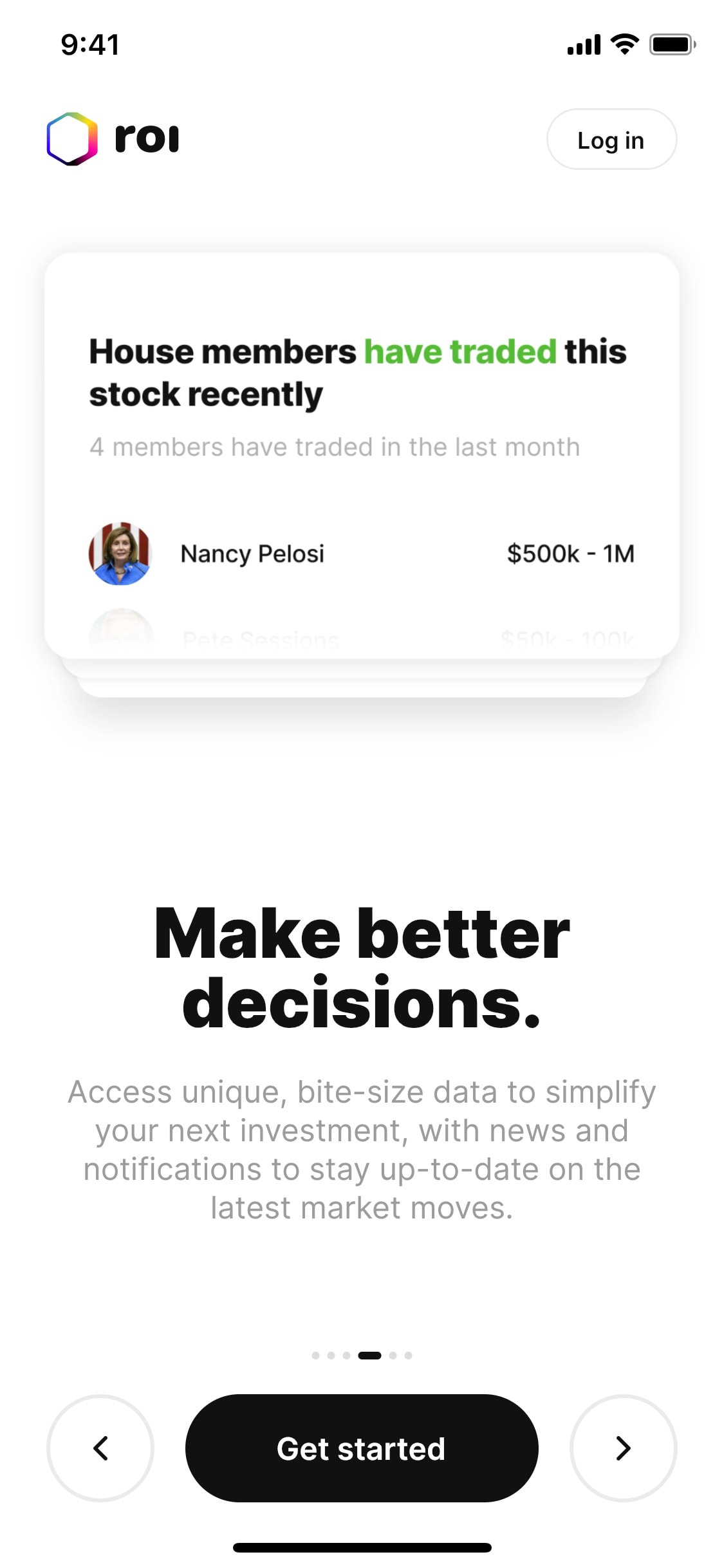Select the last carousel page dot

click(x=408, y=1354)
